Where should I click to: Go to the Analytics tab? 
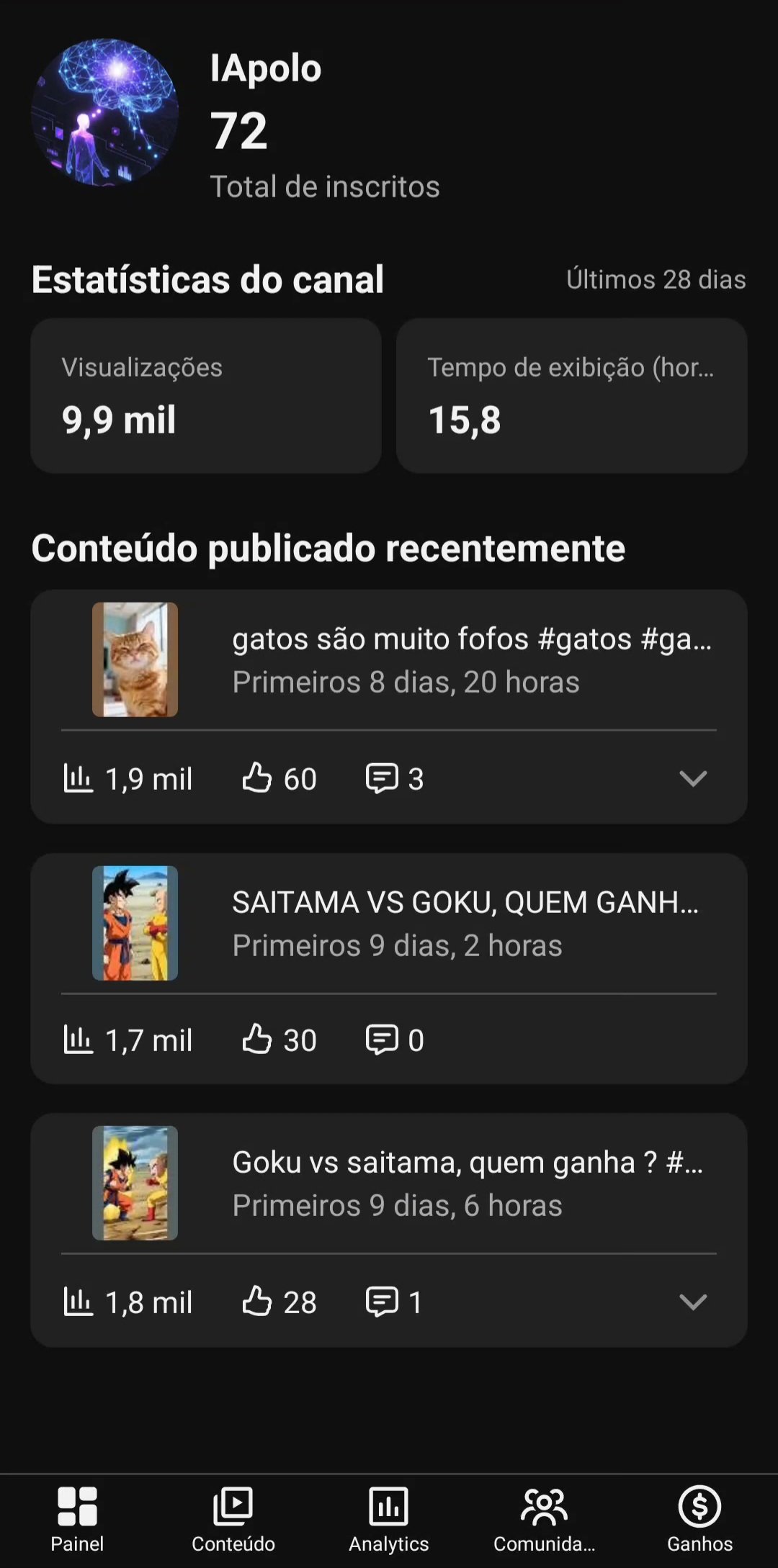coord(389,1519)
